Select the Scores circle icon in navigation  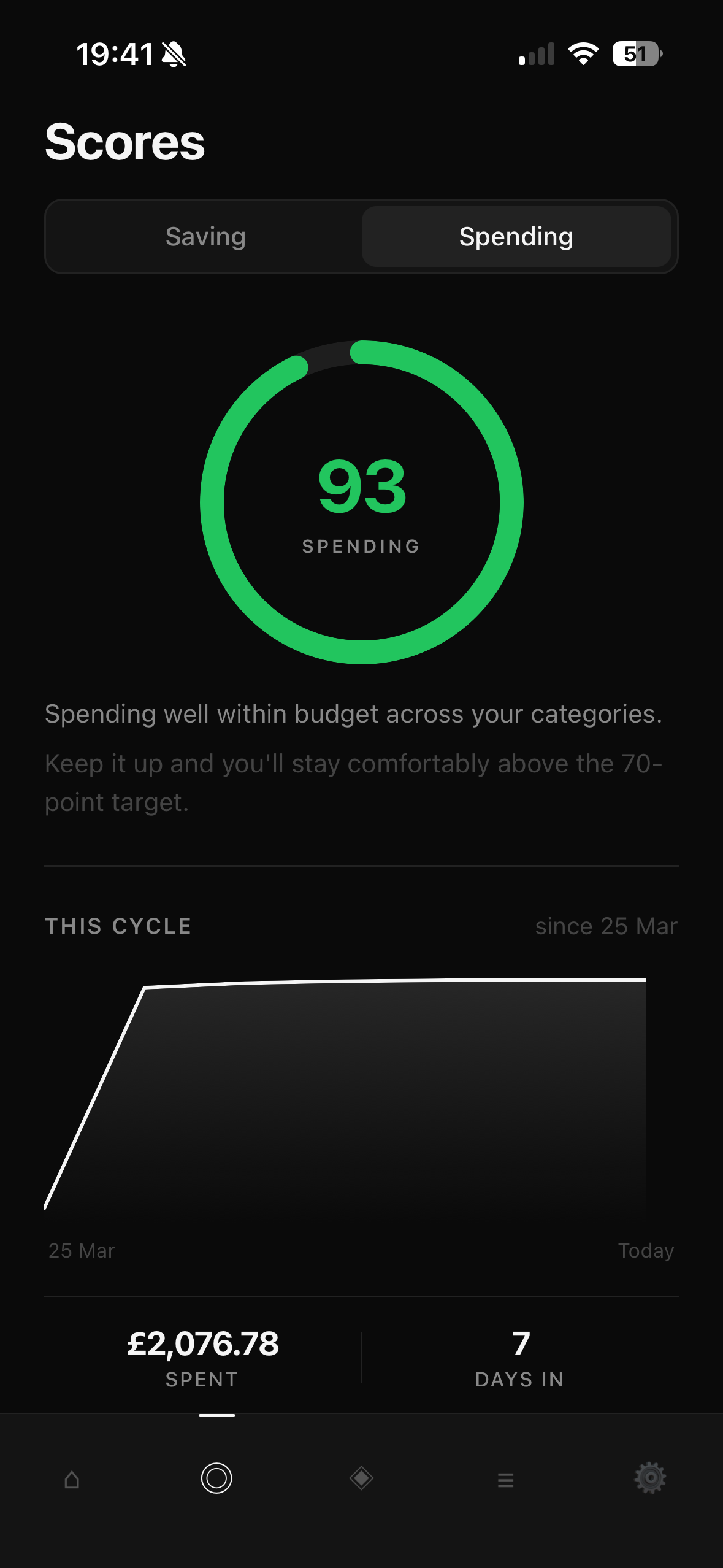[216, 1479]
